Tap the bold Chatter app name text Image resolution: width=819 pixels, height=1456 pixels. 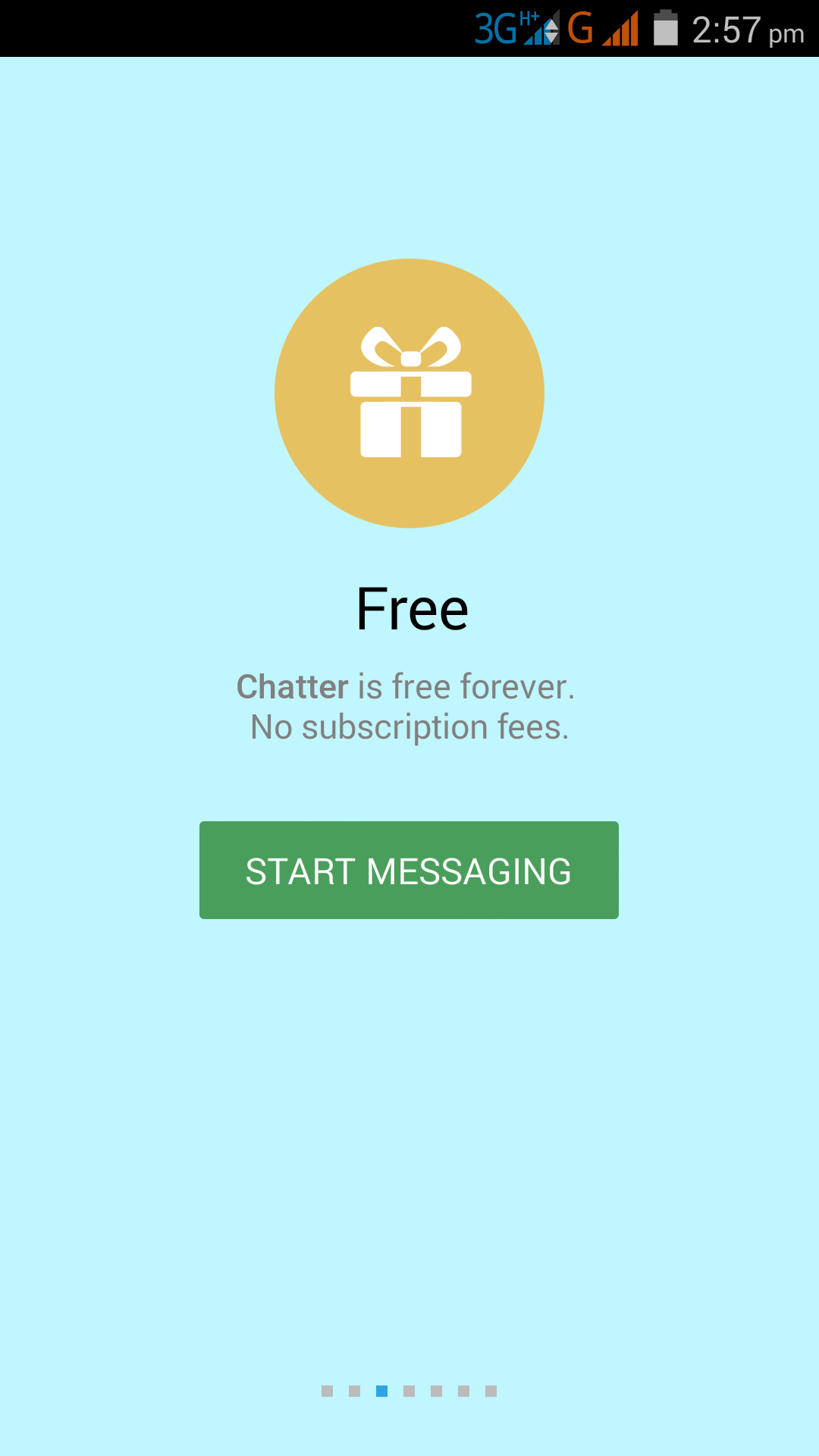[291, 686]
